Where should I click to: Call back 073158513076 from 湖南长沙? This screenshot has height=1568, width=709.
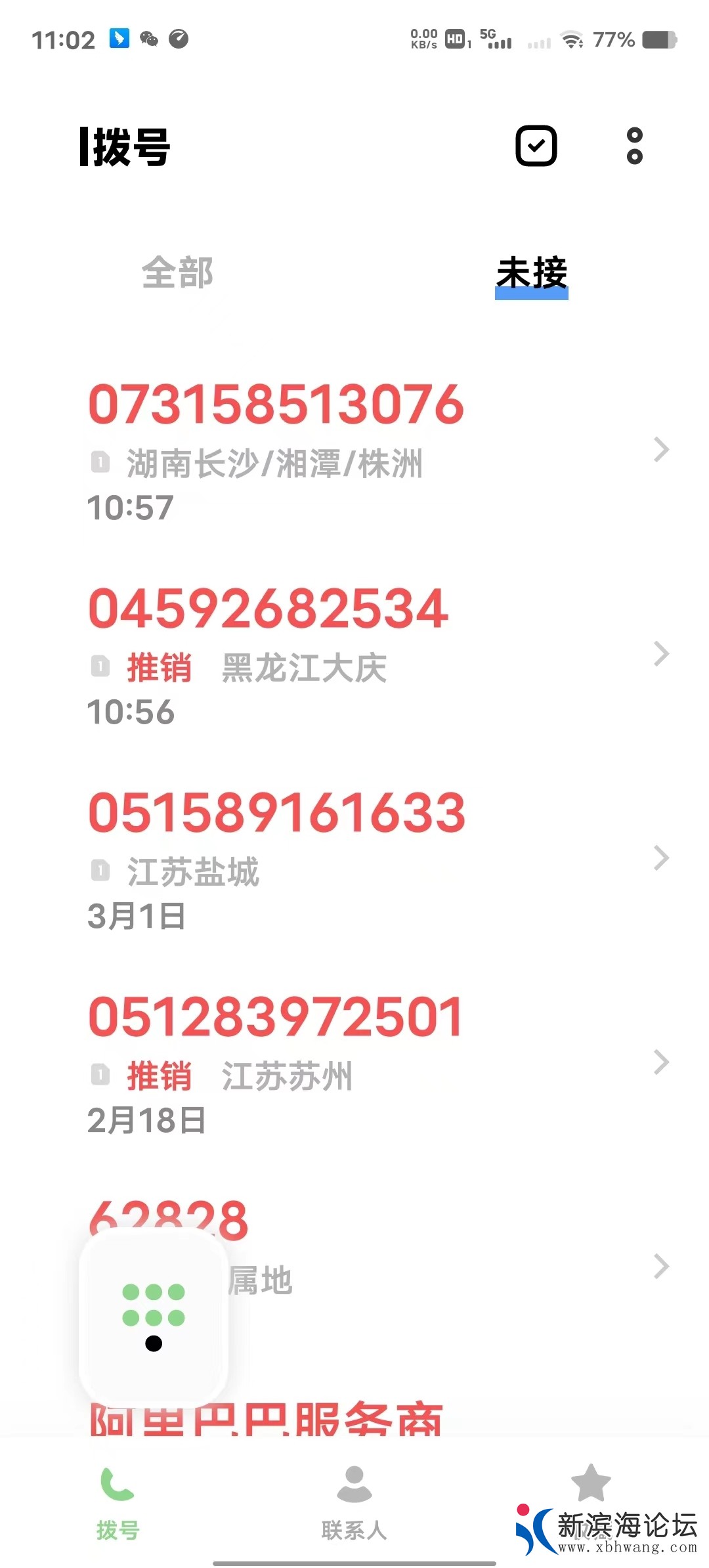(x=276, y=404)
